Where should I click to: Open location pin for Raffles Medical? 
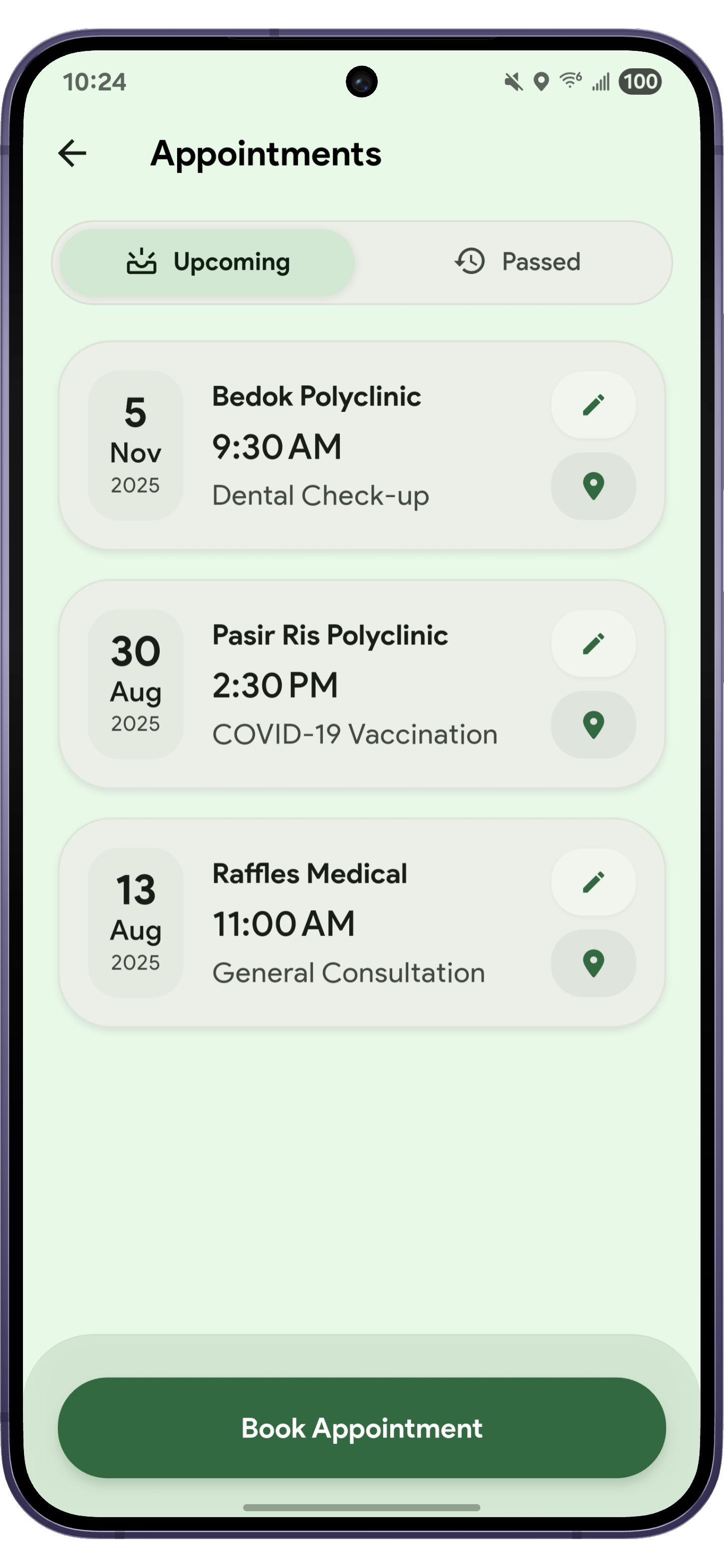point(593,963)
